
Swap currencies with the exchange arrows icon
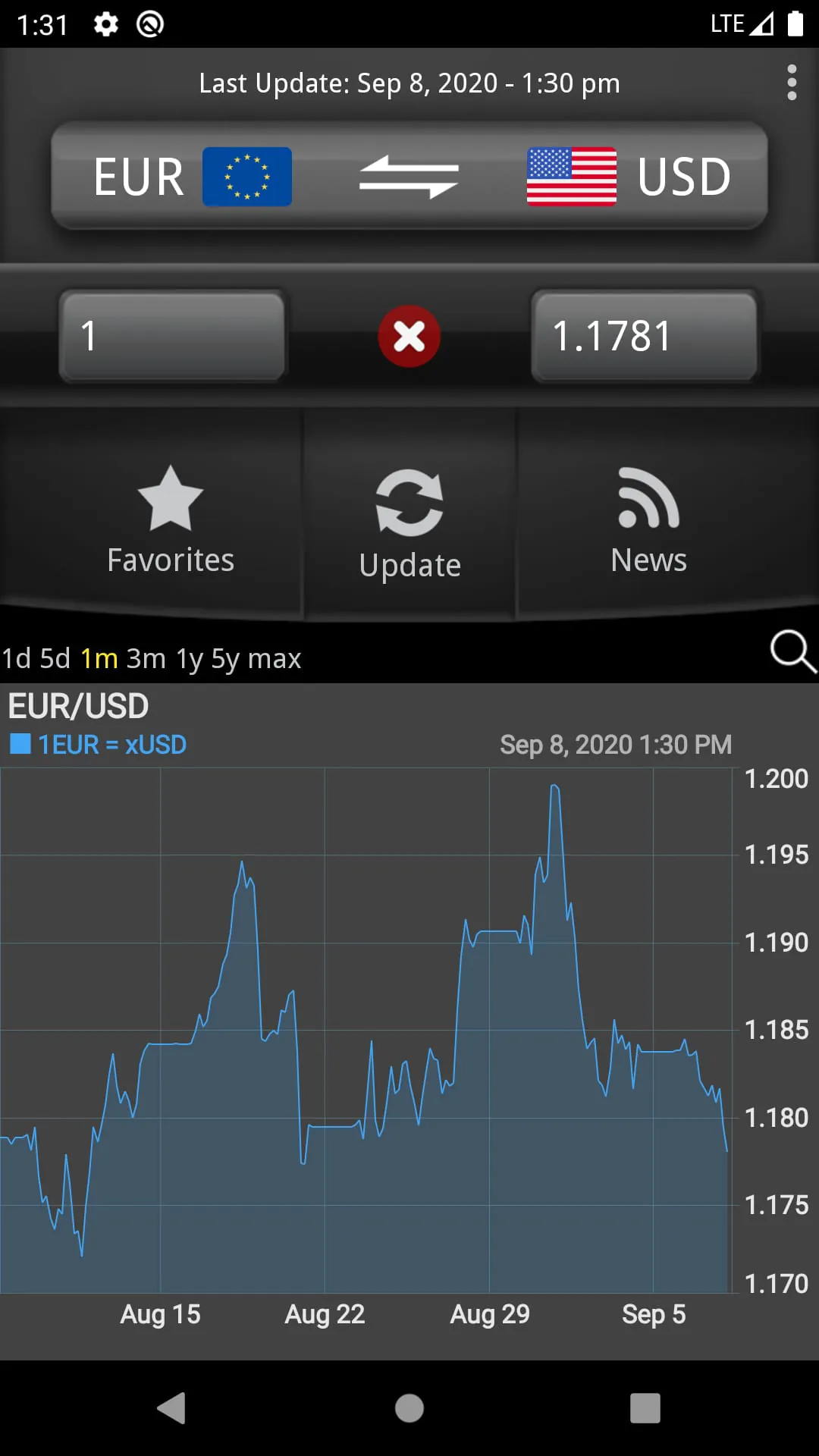pos(409,176)
